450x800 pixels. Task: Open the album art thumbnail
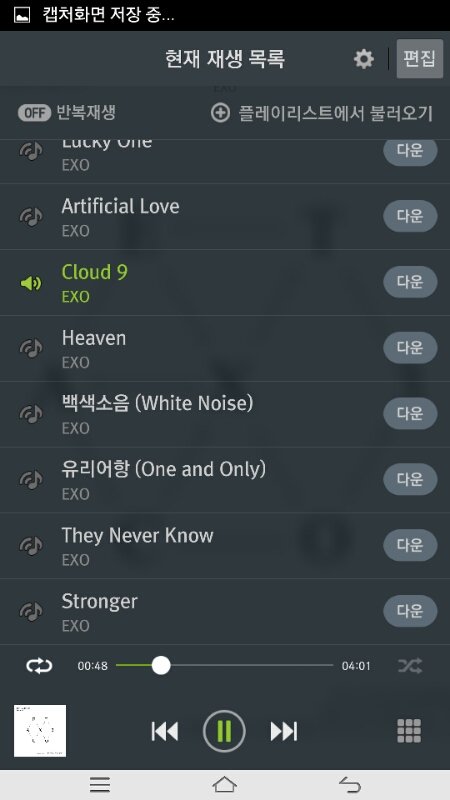[40, 731]
